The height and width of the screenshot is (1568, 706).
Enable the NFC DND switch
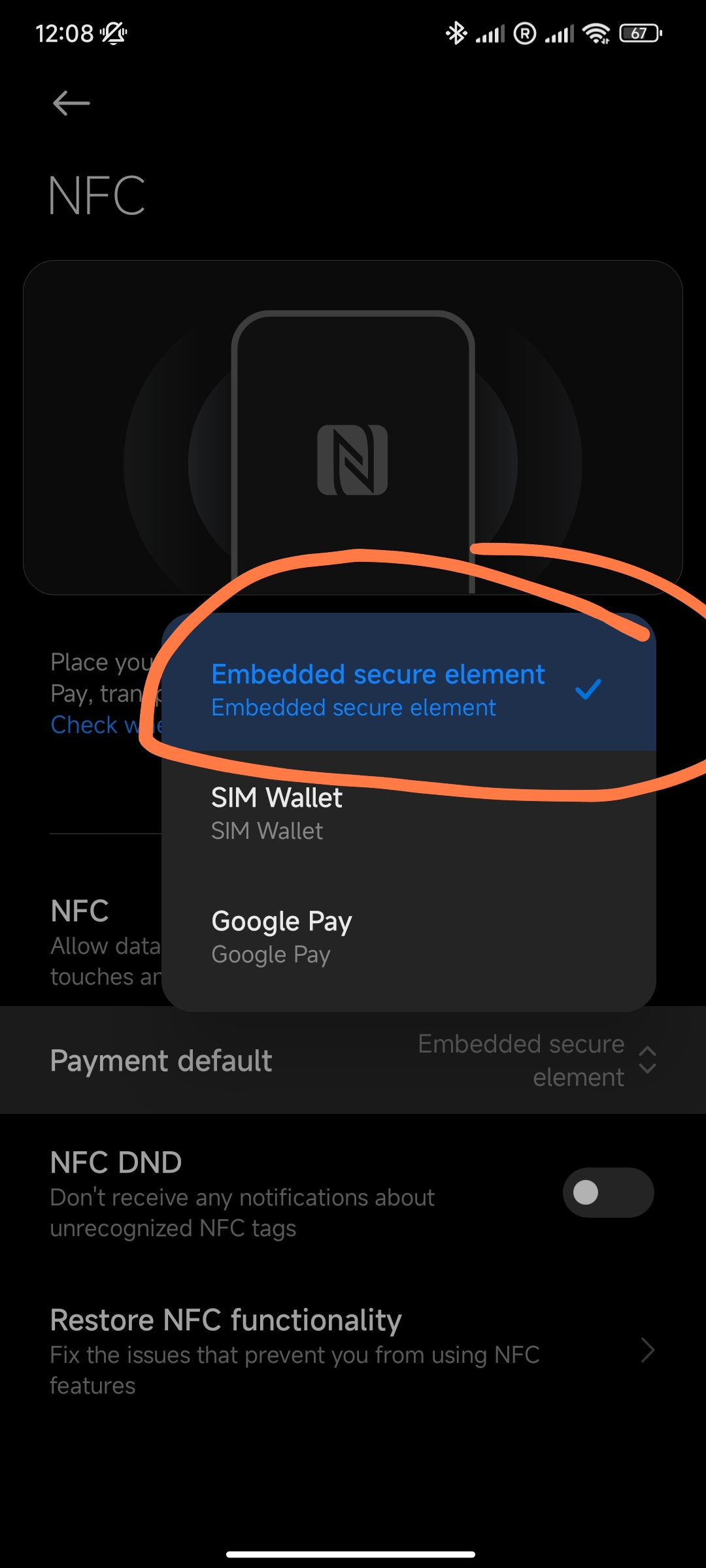(608, 1192)
